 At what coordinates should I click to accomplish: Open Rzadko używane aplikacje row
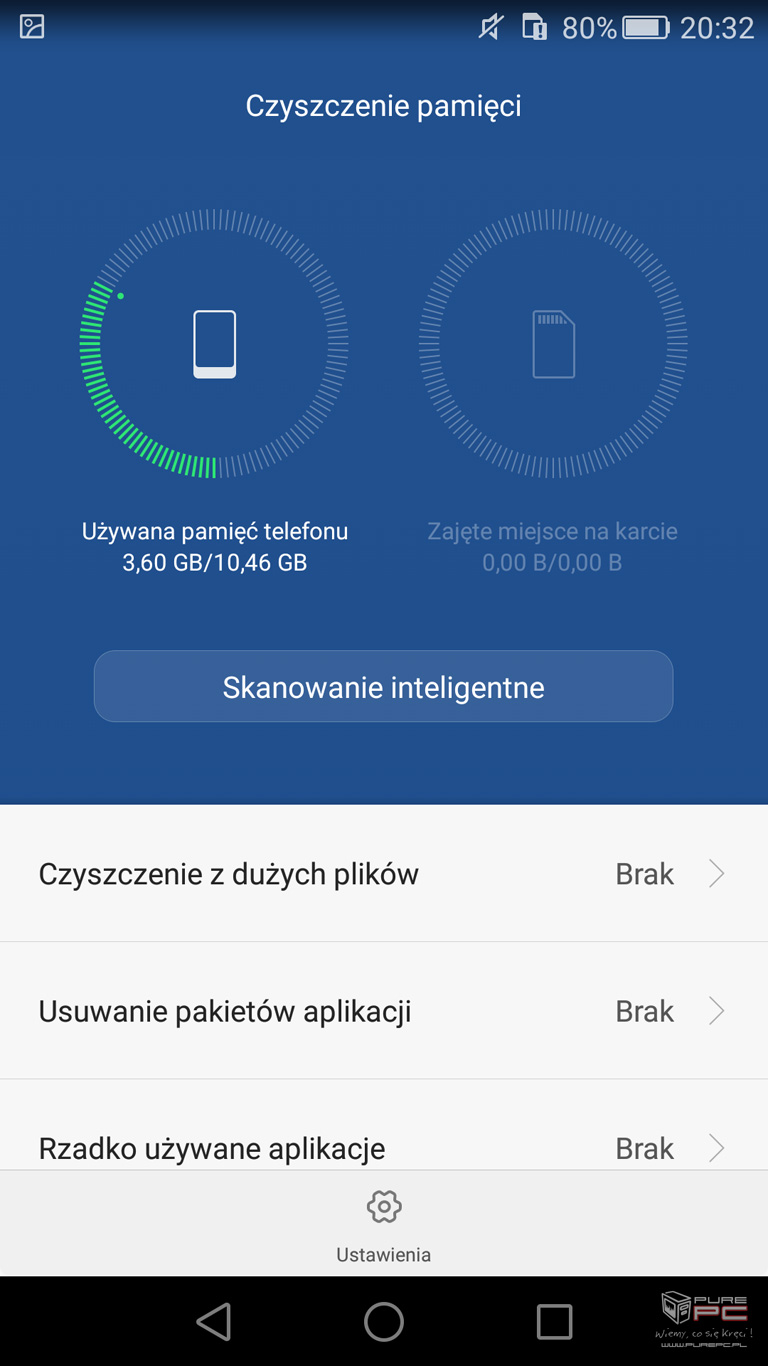pyautogui.click(x=384, y=1126)
